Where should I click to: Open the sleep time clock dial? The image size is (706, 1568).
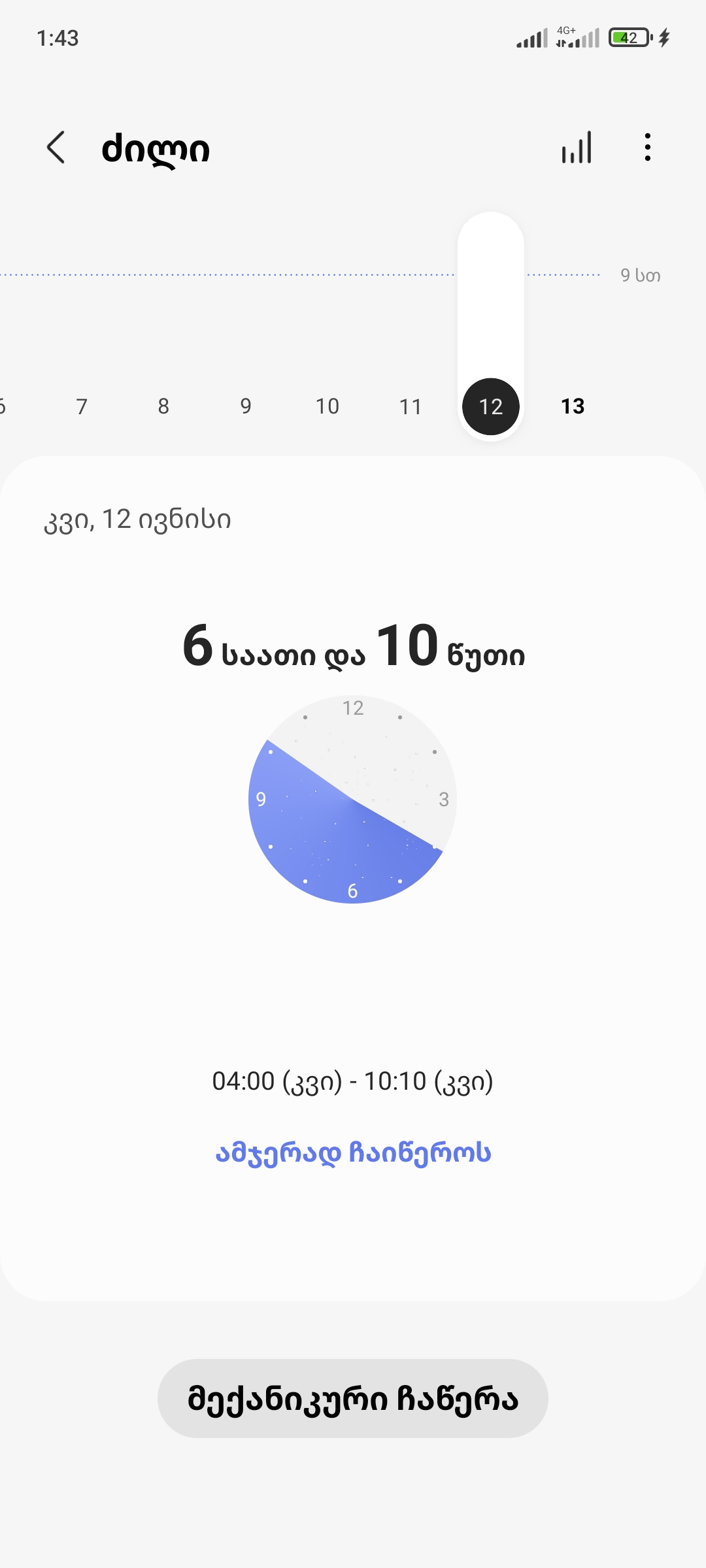[x=352, y=799]
